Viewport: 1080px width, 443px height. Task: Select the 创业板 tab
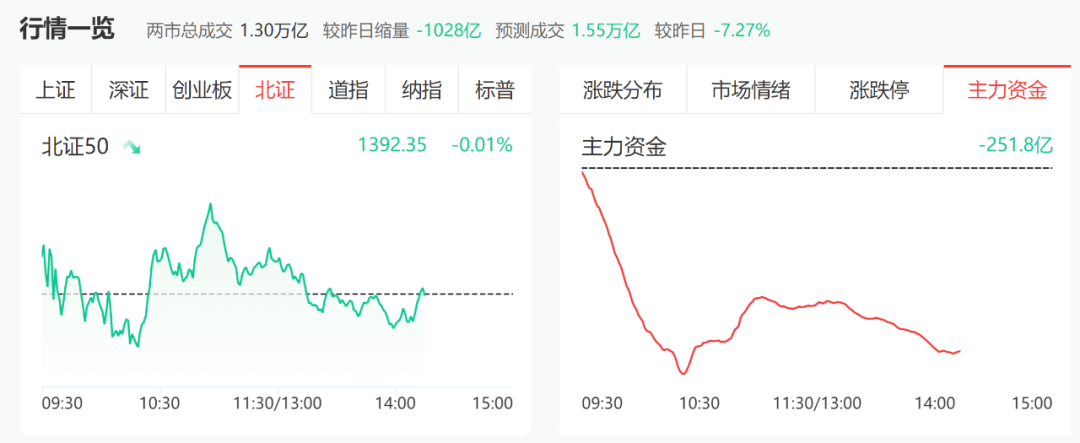(202, 90)
